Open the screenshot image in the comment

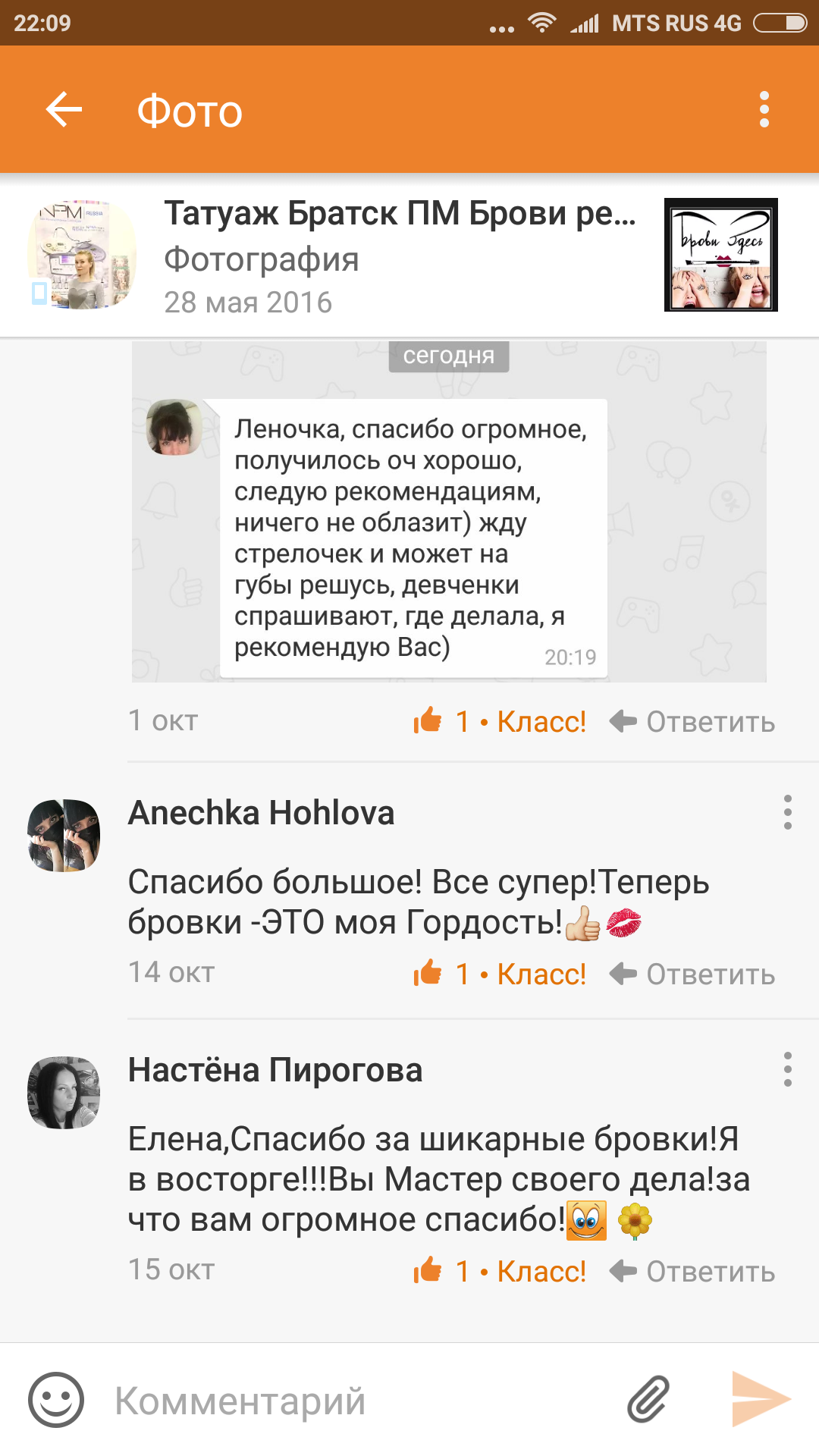[449, 512]
